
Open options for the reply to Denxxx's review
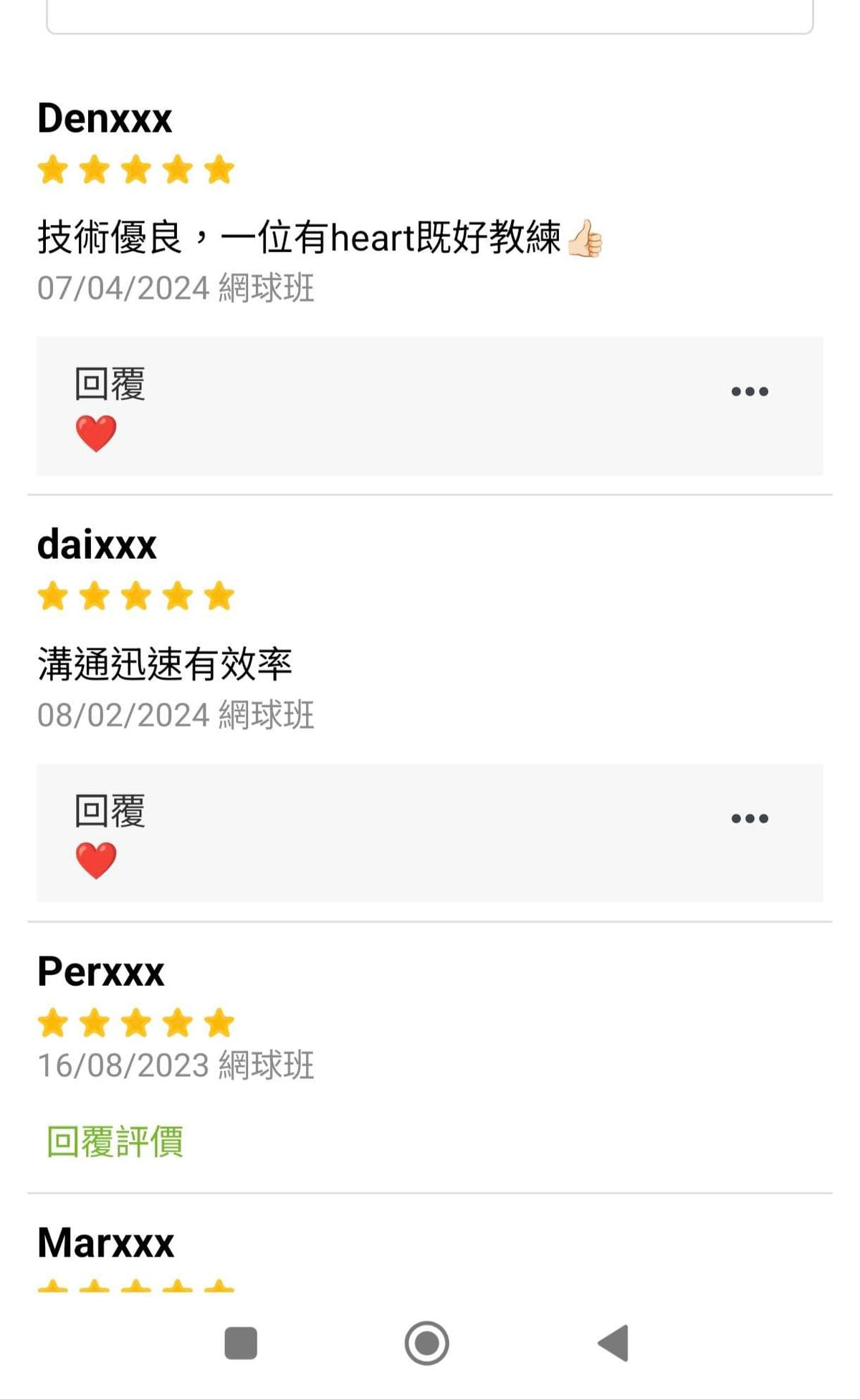pos(750,391)
